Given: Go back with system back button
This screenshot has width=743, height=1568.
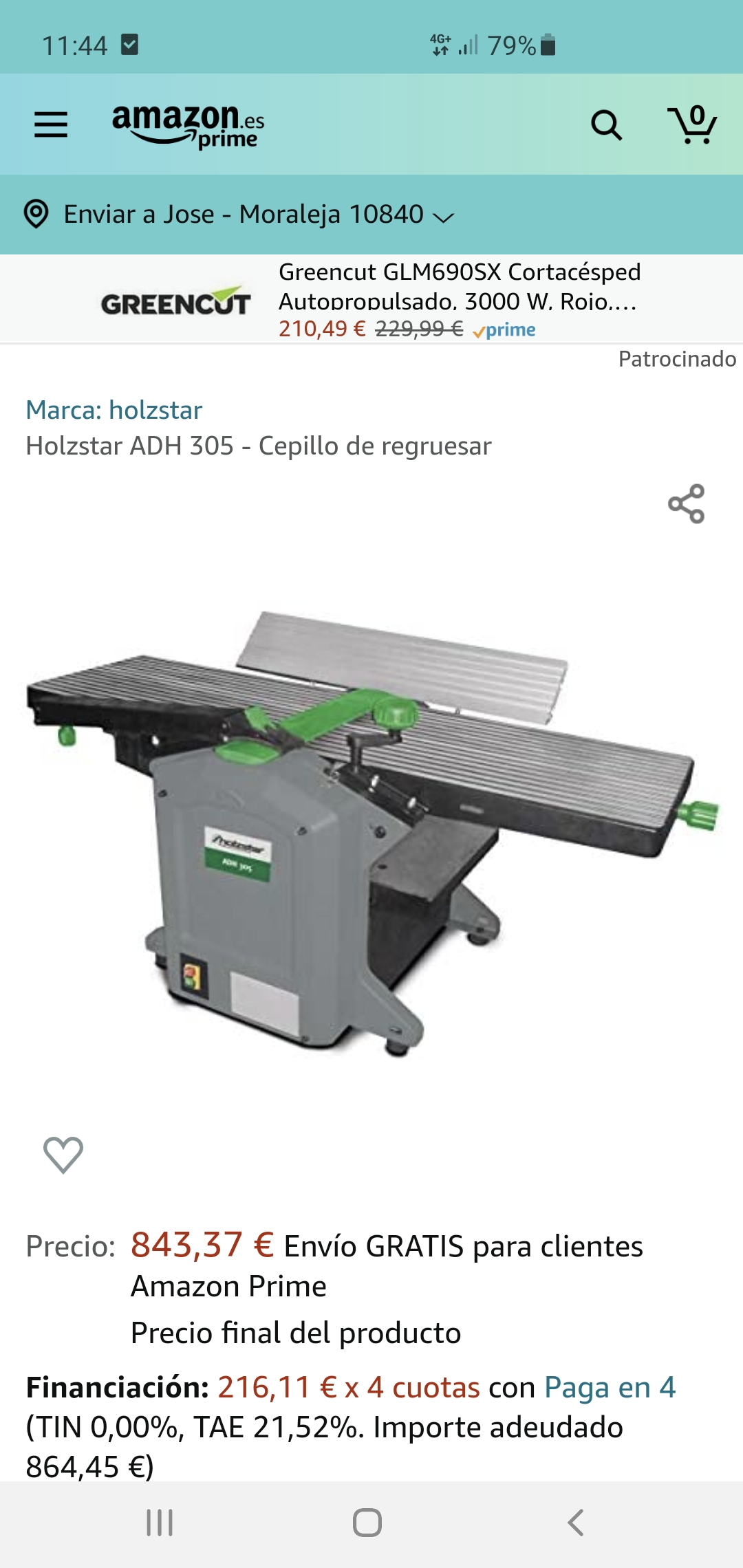Looking at the screenshot, I should tap(576, 1523).
